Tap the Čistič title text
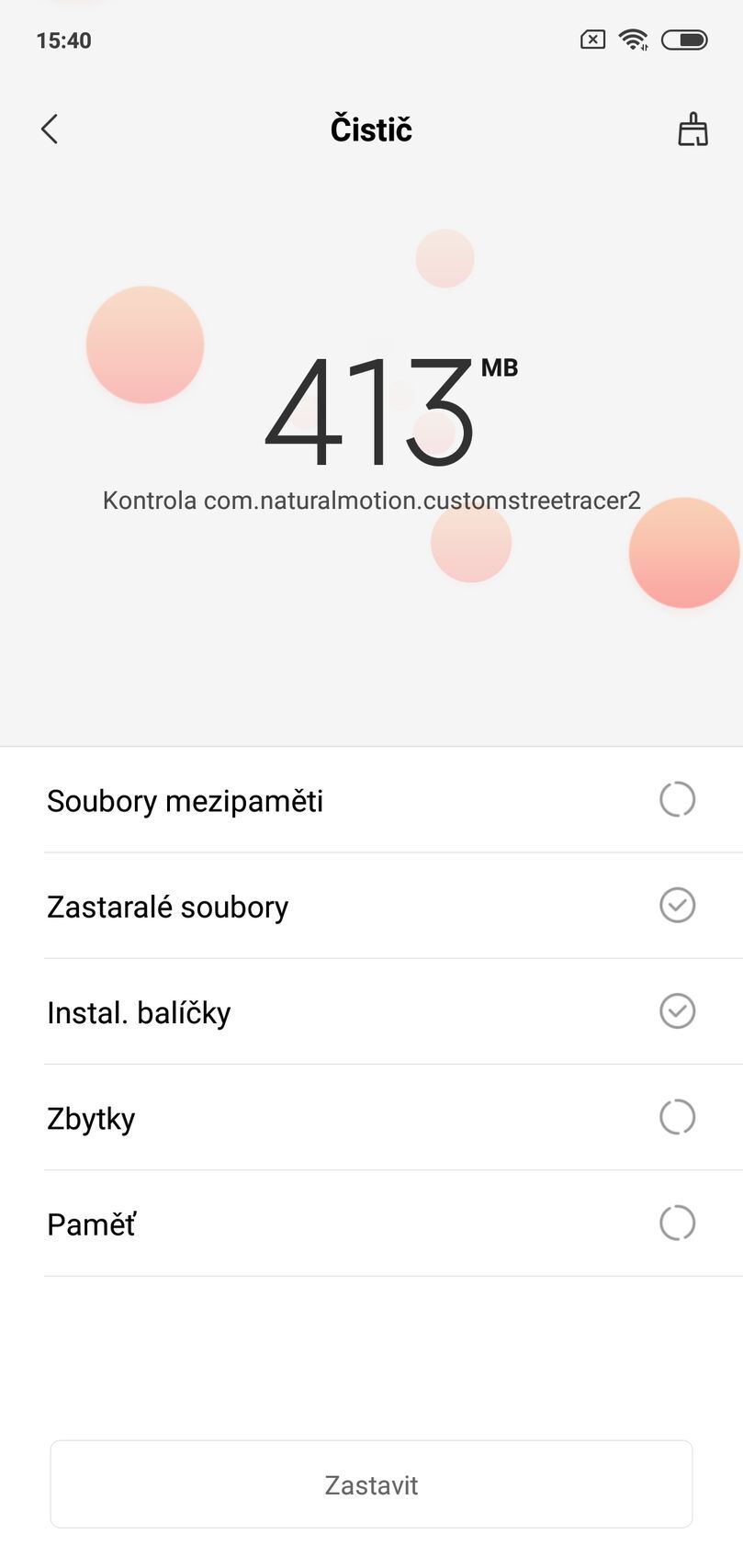 371,129
